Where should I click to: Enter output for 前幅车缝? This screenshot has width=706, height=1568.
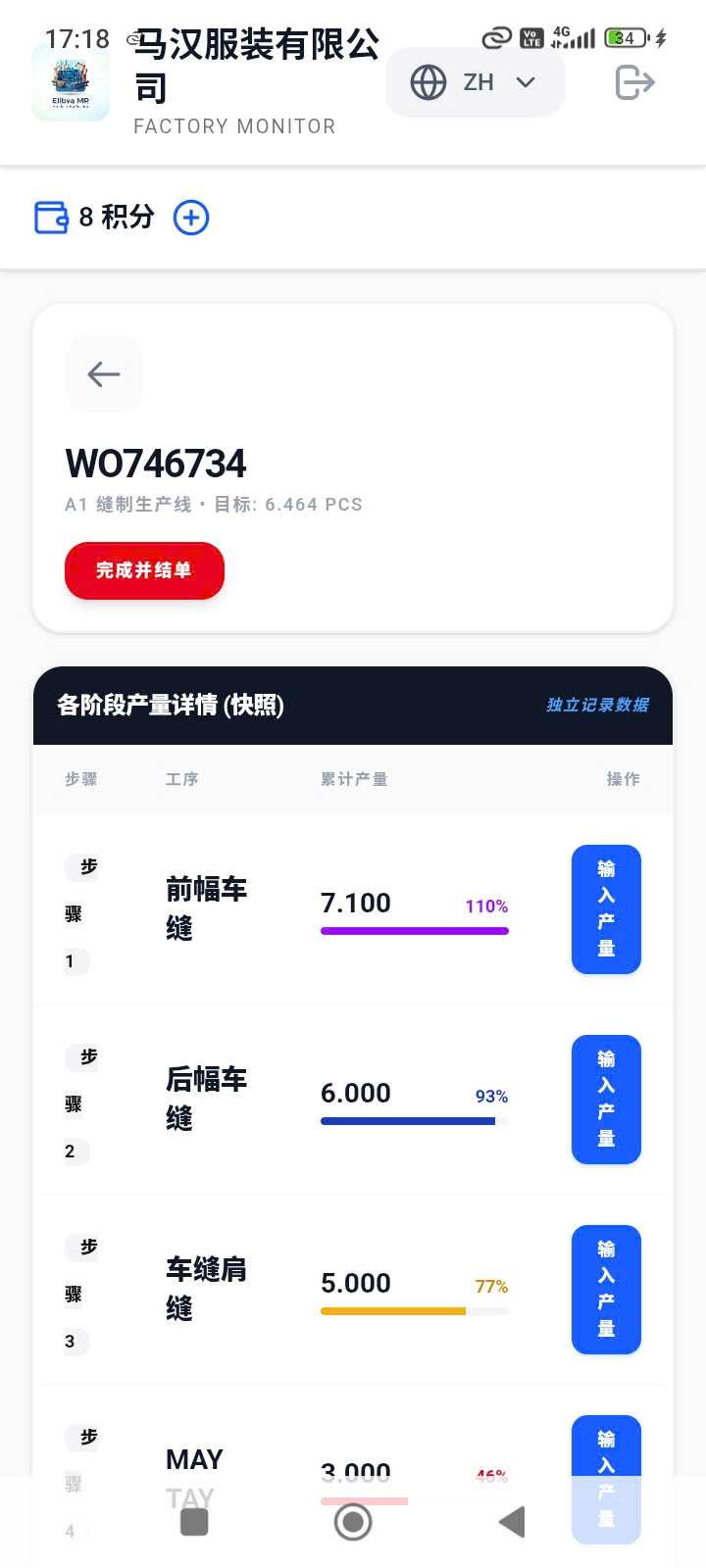click(x=606, y=909)
